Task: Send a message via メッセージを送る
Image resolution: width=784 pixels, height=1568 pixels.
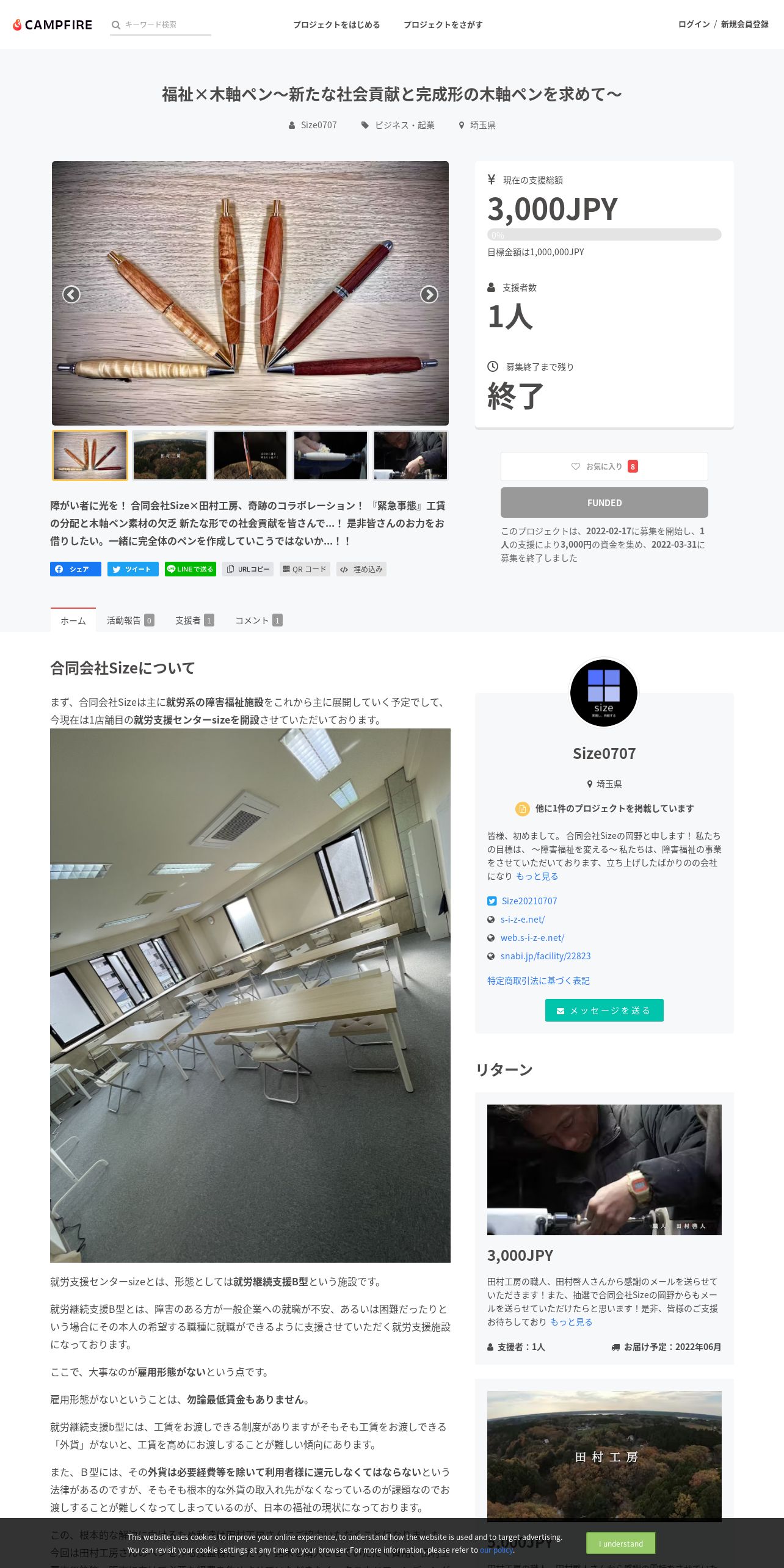Action: coord(604,1010)
